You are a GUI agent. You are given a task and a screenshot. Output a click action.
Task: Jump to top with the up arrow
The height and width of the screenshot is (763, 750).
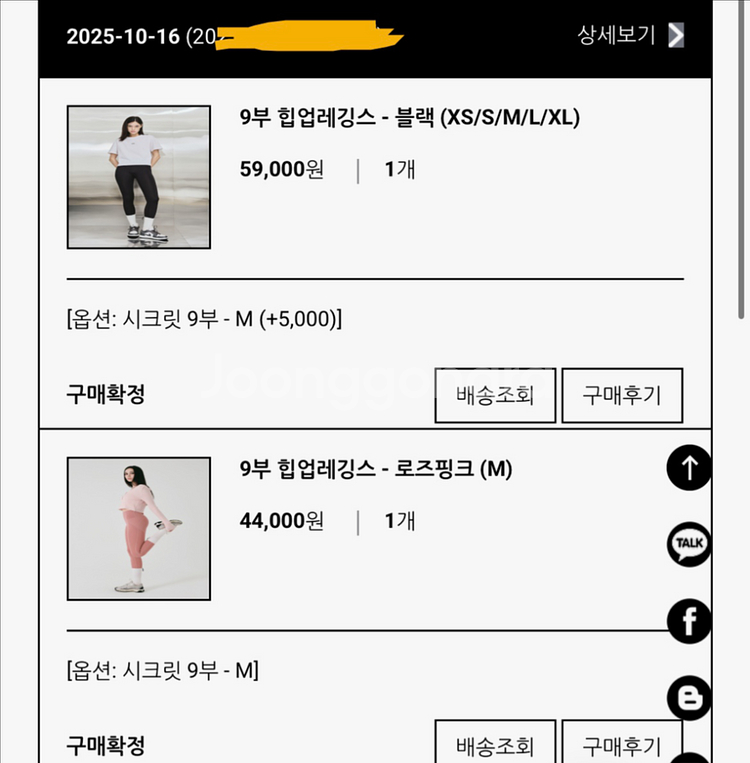tap(689, 467)
